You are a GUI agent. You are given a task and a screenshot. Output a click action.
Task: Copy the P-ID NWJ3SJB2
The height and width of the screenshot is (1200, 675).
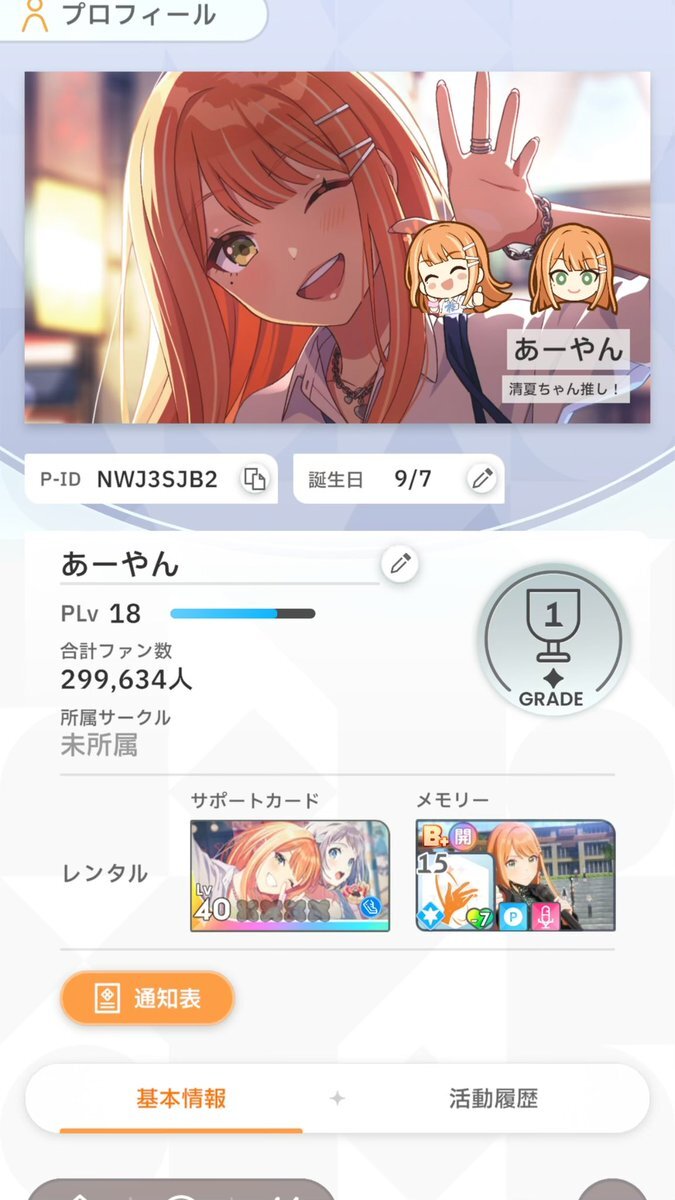[x=255, y=479]
